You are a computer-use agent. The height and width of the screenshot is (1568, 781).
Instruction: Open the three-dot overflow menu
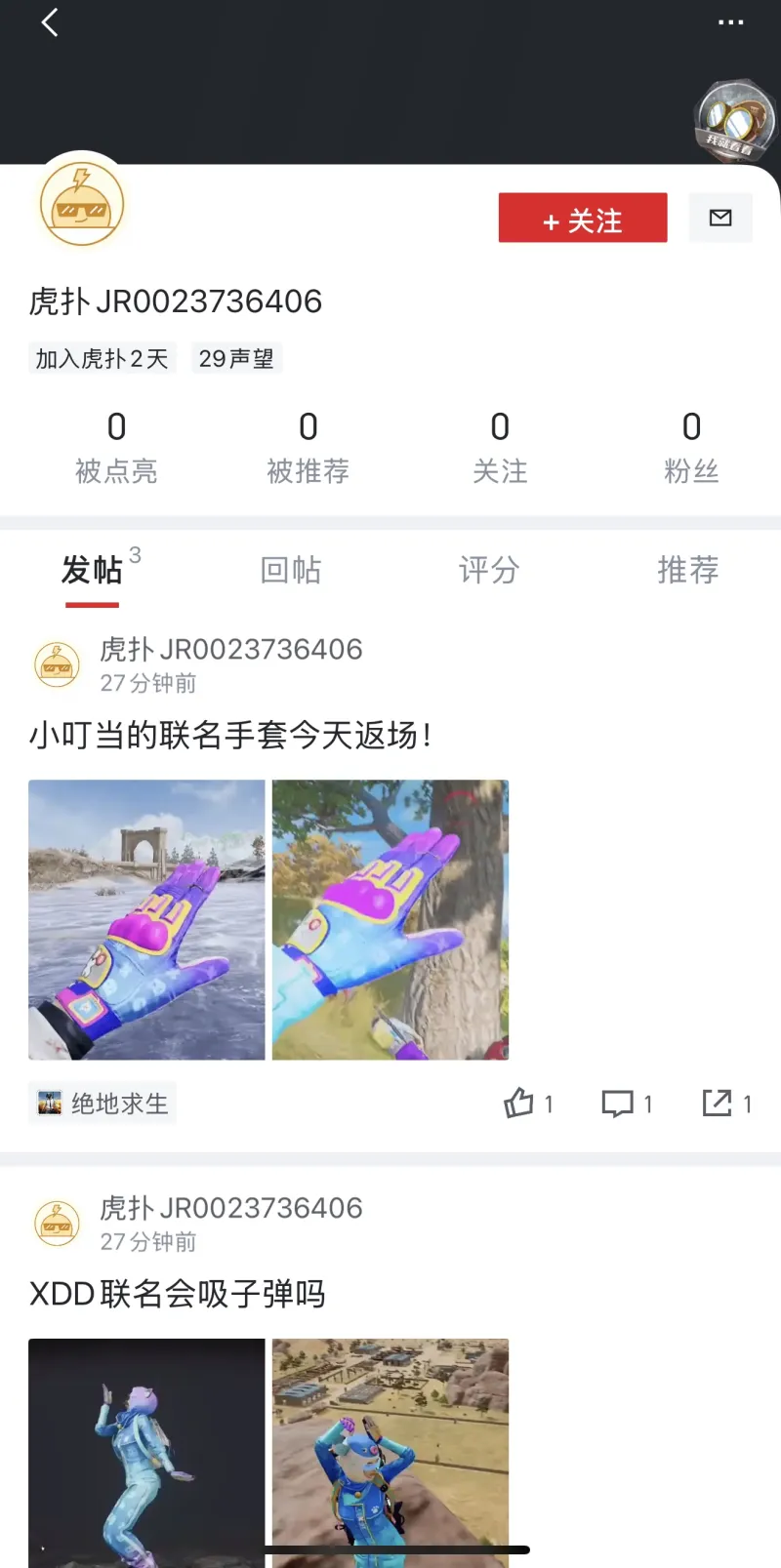(730, 22)
